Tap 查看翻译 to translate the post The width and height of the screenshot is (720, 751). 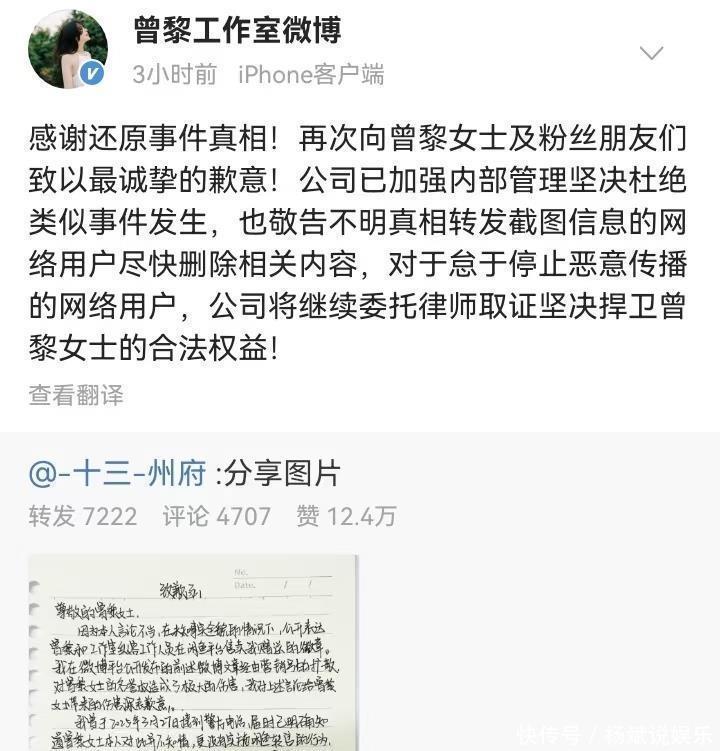tap(76, 395)
